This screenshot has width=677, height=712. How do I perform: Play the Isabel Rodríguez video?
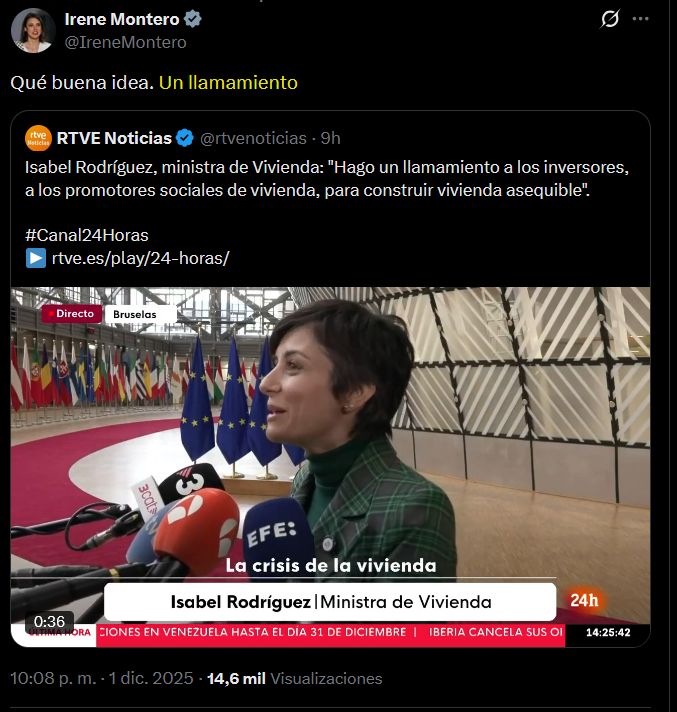[x=331, y=467]
